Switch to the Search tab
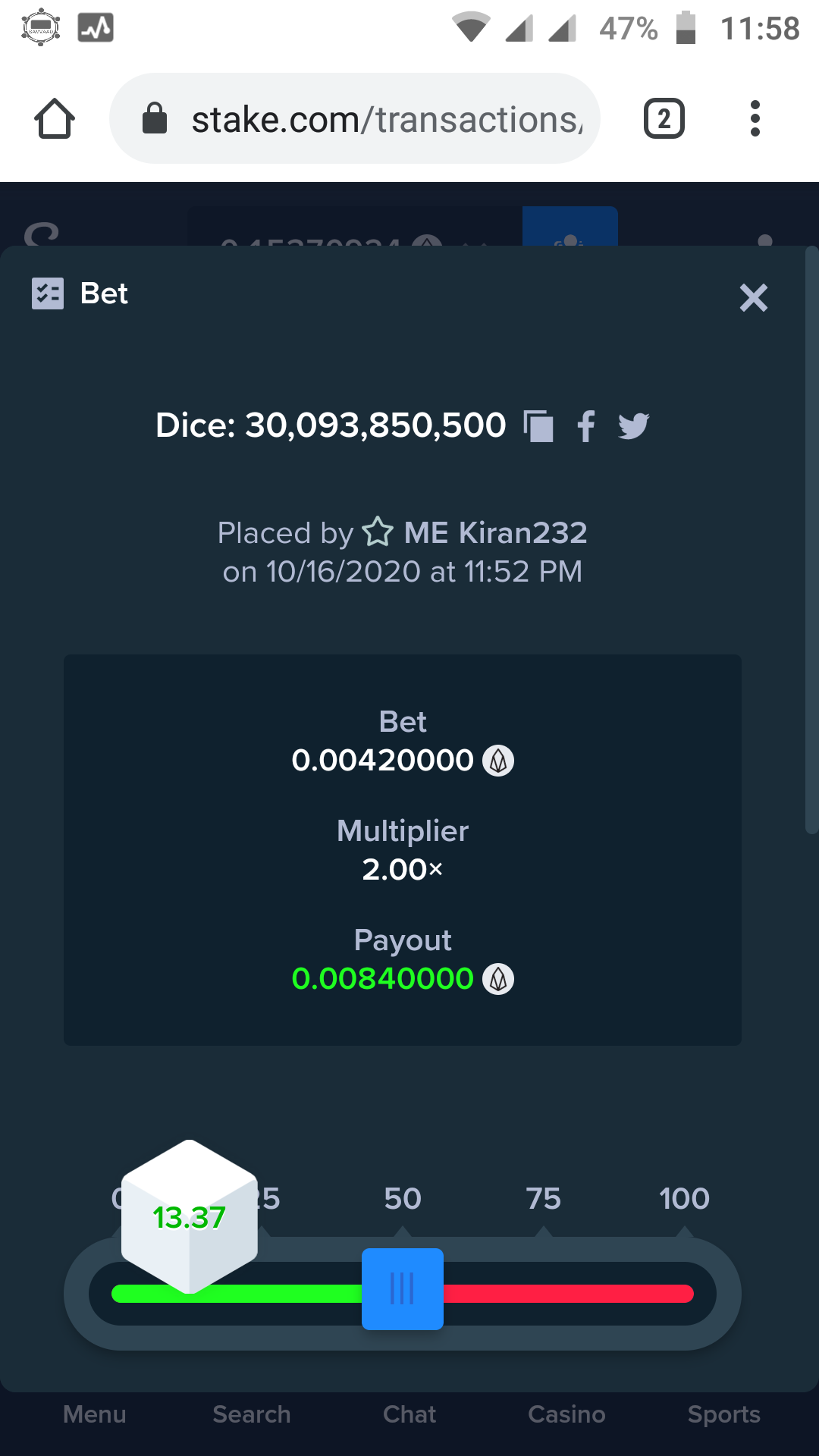Image resolution: width=819 pixels, height=1456 pixels. [x=252, y=1414]
